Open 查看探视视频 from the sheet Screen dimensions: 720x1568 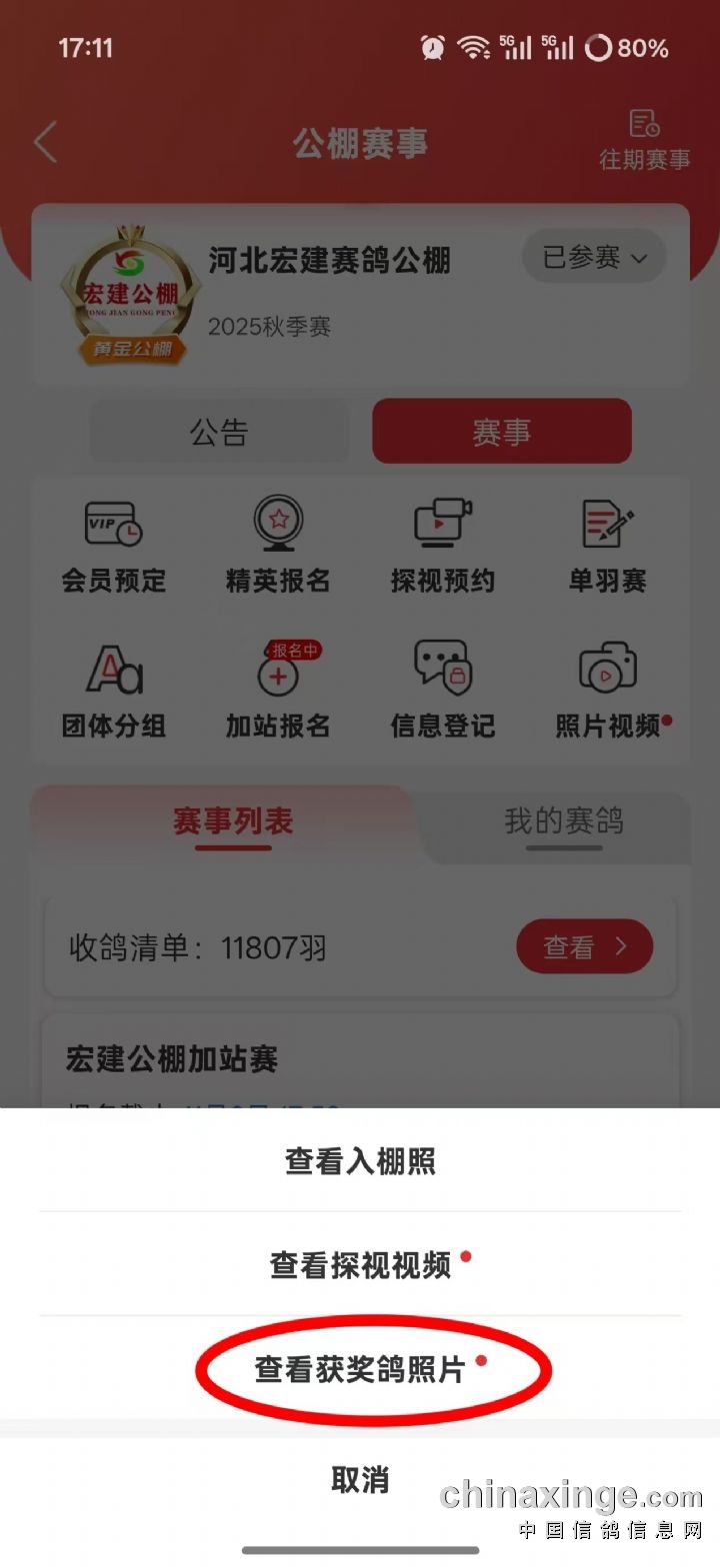[x=360, y=1265]
